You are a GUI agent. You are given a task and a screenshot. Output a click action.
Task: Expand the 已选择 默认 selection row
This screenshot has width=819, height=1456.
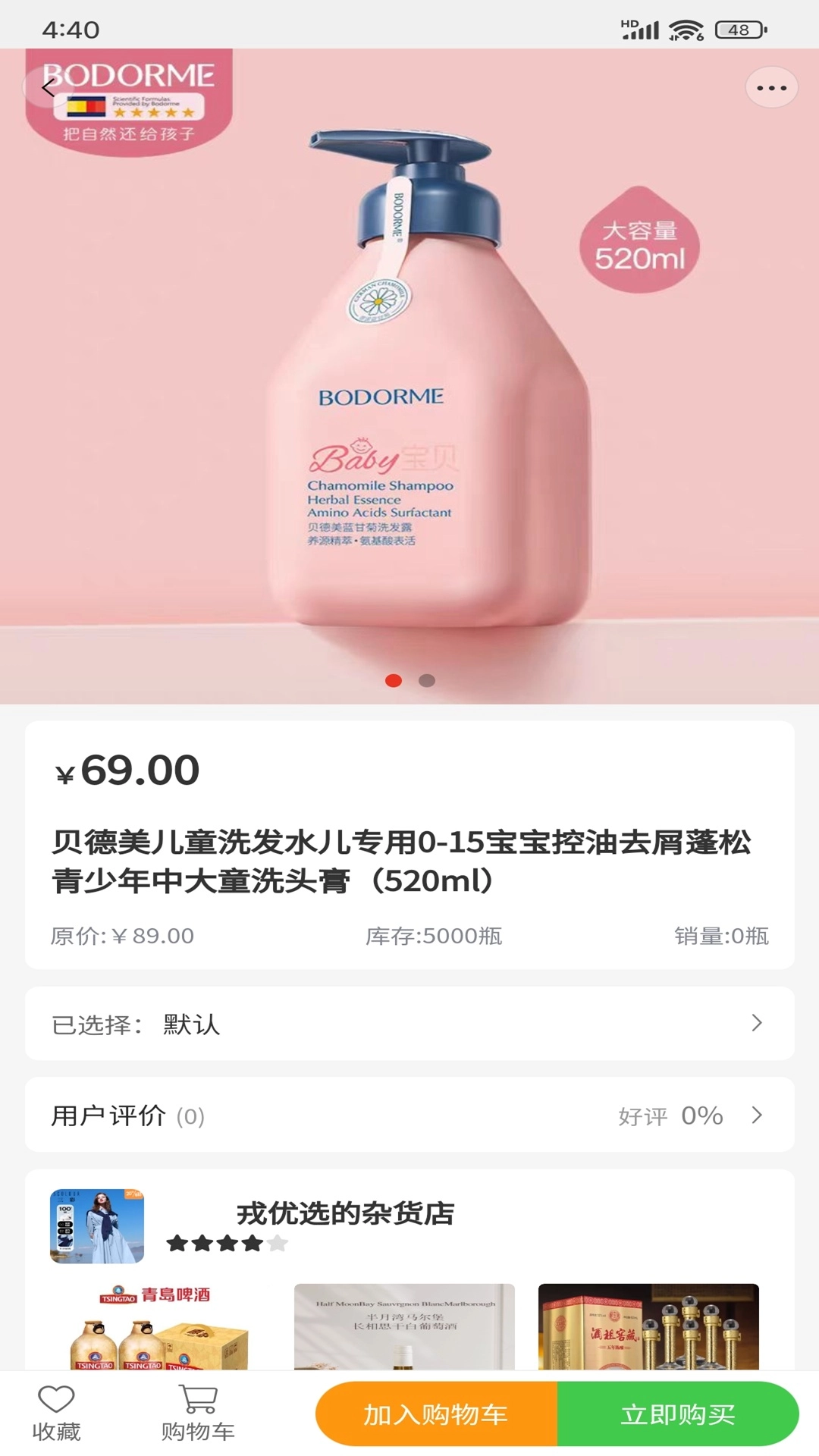(409, 1023)
